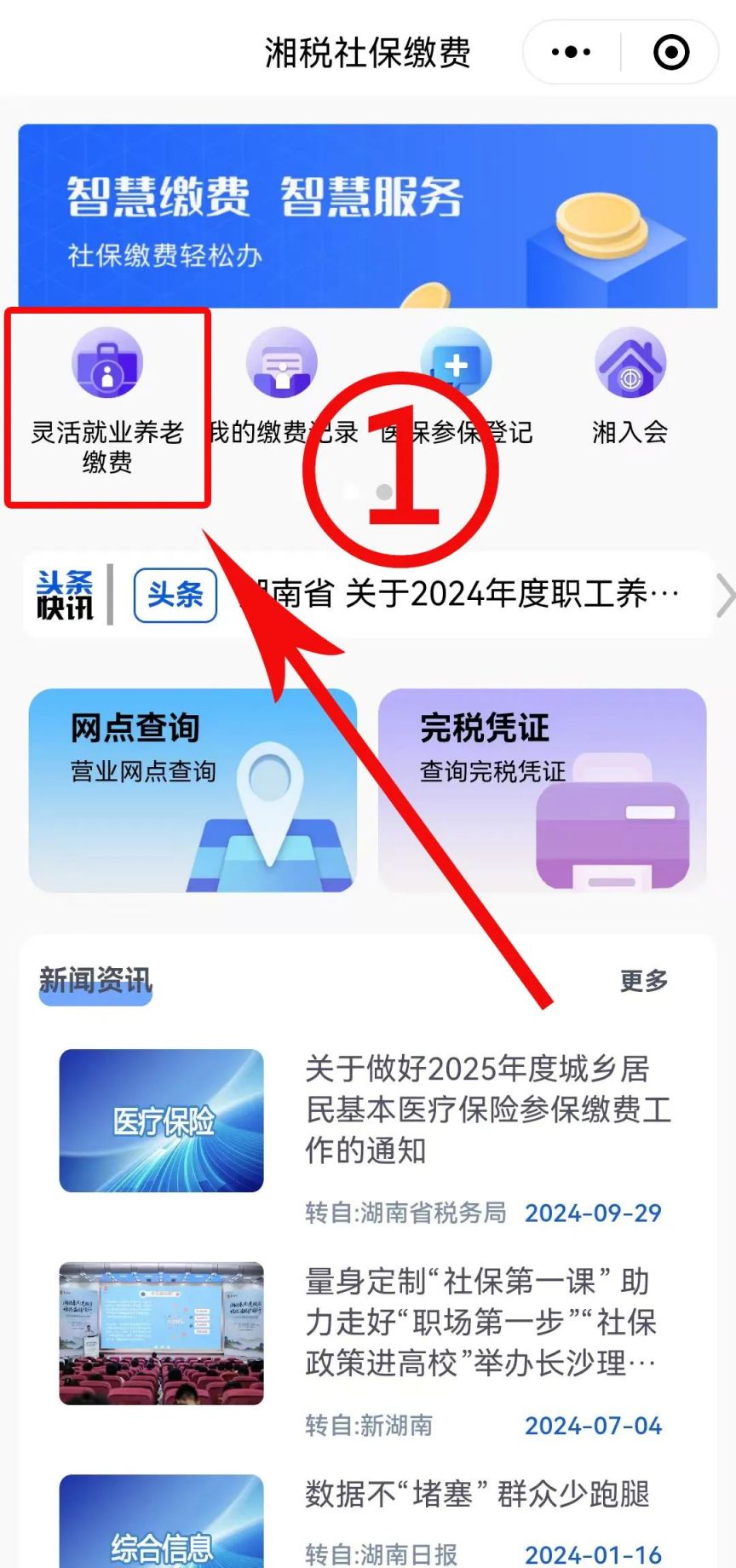Open the WeChat more options (...) menu
The height and width of the screenshot is (1568, 736).
click(x=569, y=51)
